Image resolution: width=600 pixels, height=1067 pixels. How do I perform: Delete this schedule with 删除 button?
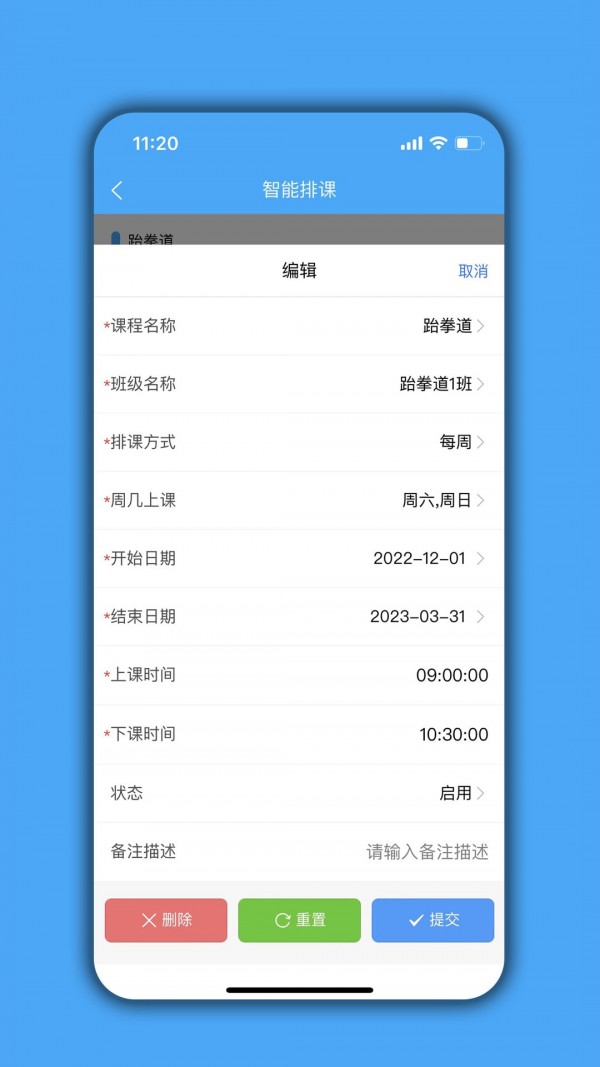click(166, 920)
